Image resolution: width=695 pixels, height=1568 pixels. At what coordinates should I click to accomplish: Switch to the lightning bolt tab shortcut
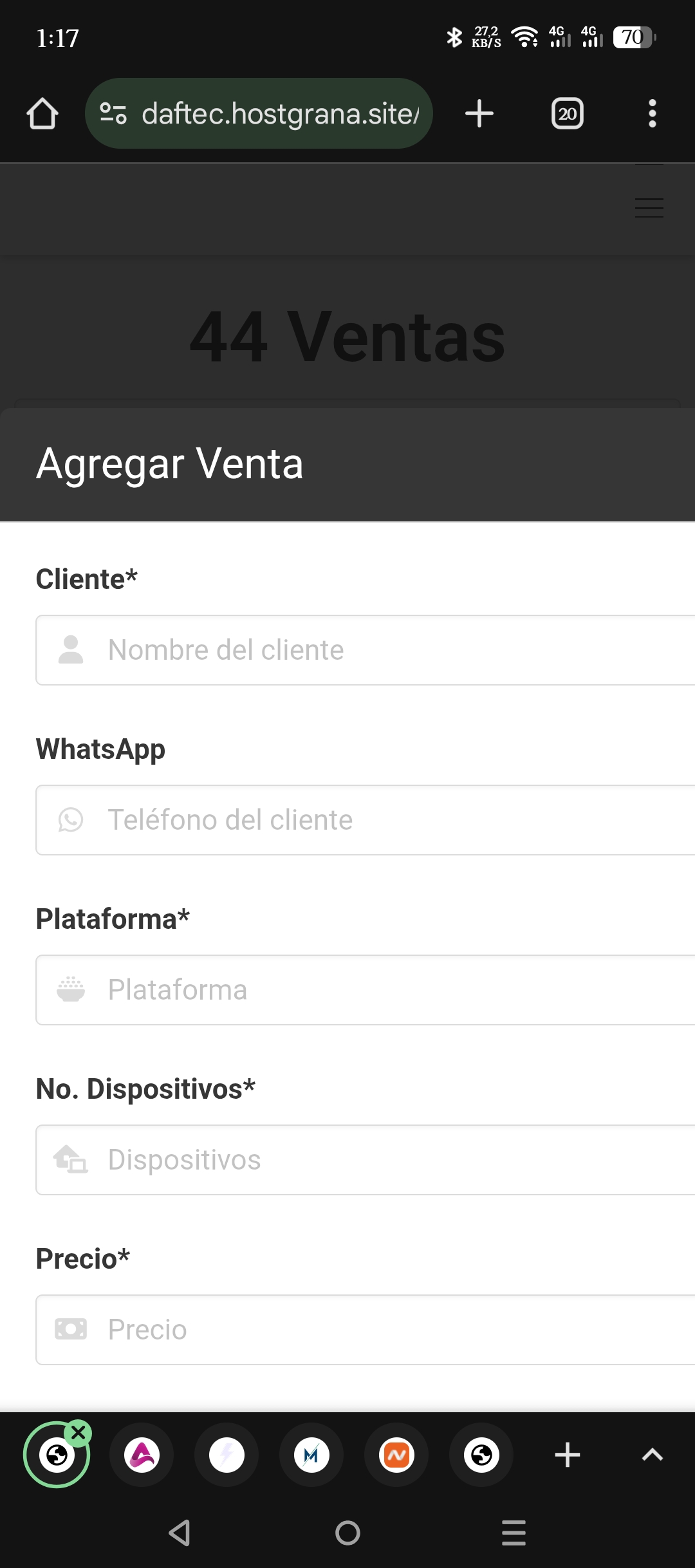(x=227, y=1455)
